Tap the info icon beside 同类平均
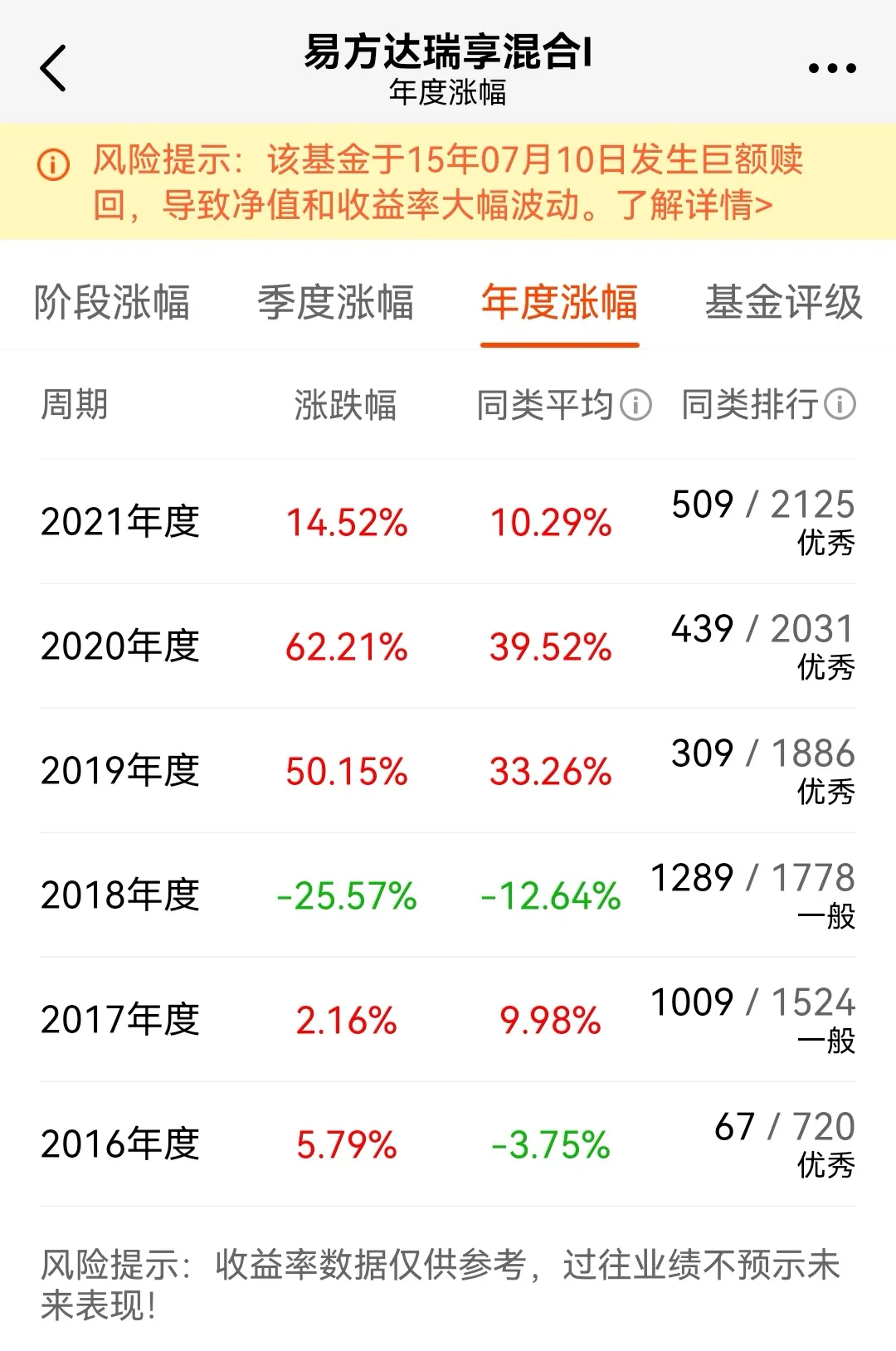Screen dimensions: 896x1351 (x=636, y=405)
